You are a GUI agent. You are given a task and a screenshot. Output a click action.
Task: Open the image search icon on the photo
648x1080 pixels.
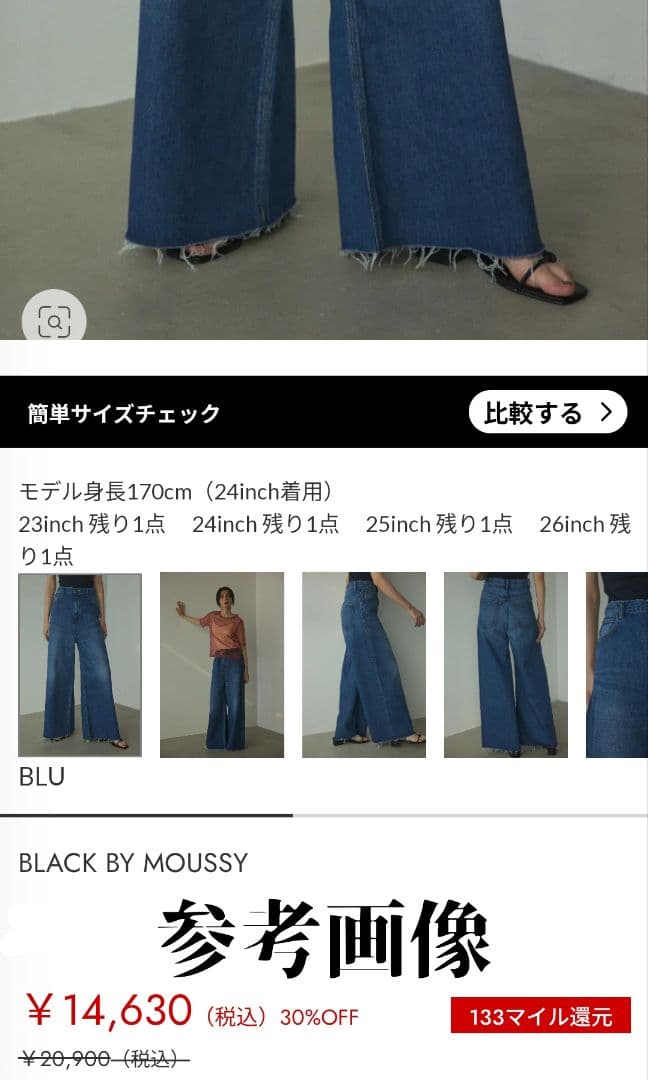pyautogui.click(x=54, y=321)
